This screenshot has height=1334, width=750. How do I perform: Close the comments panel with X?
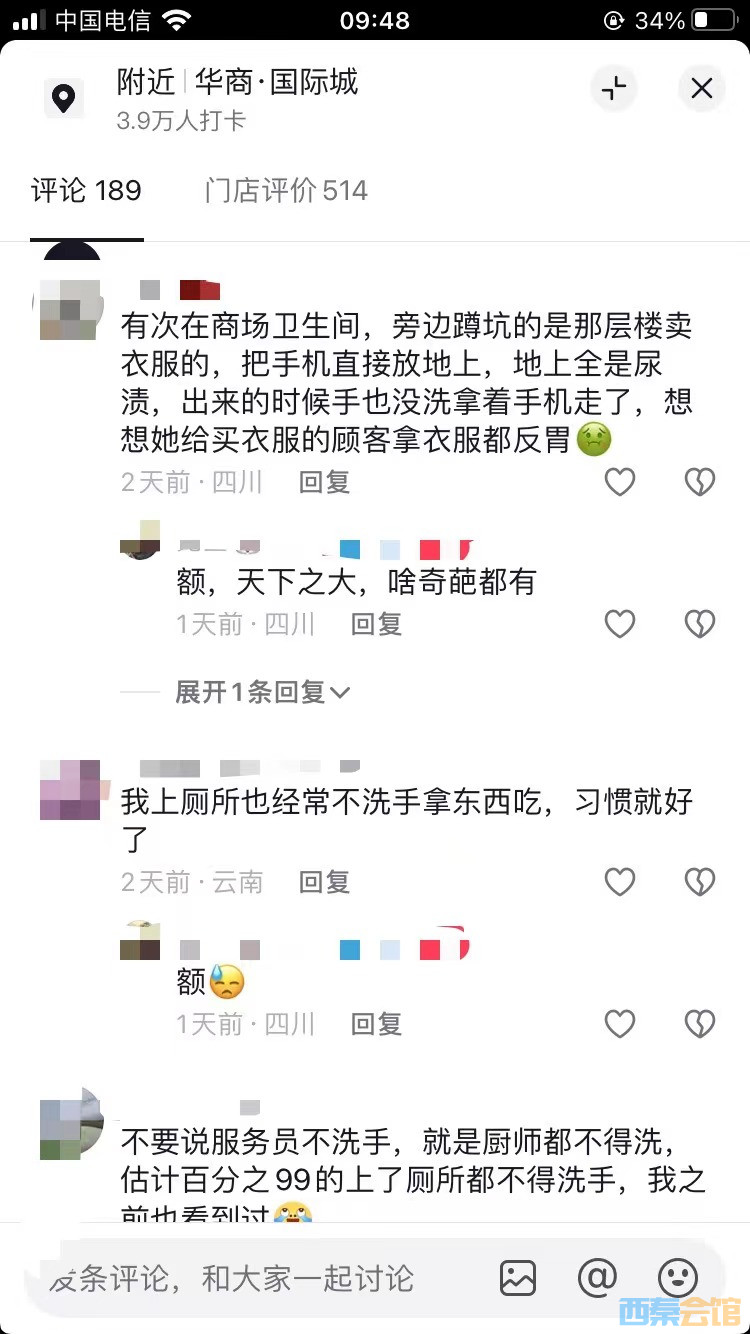(x=701, y=88)
